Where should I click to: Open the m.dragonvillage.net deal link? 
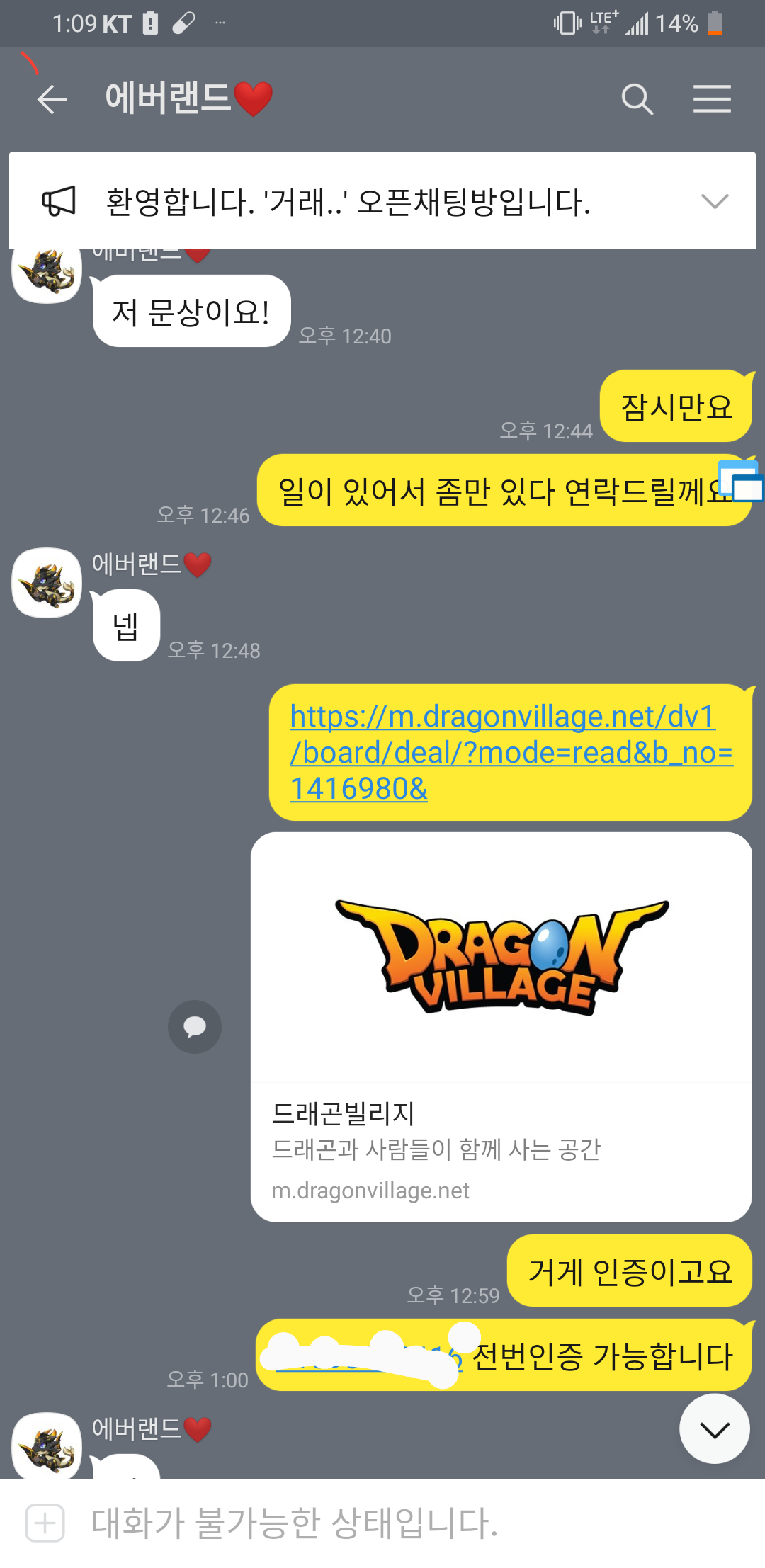coord(510,752)
